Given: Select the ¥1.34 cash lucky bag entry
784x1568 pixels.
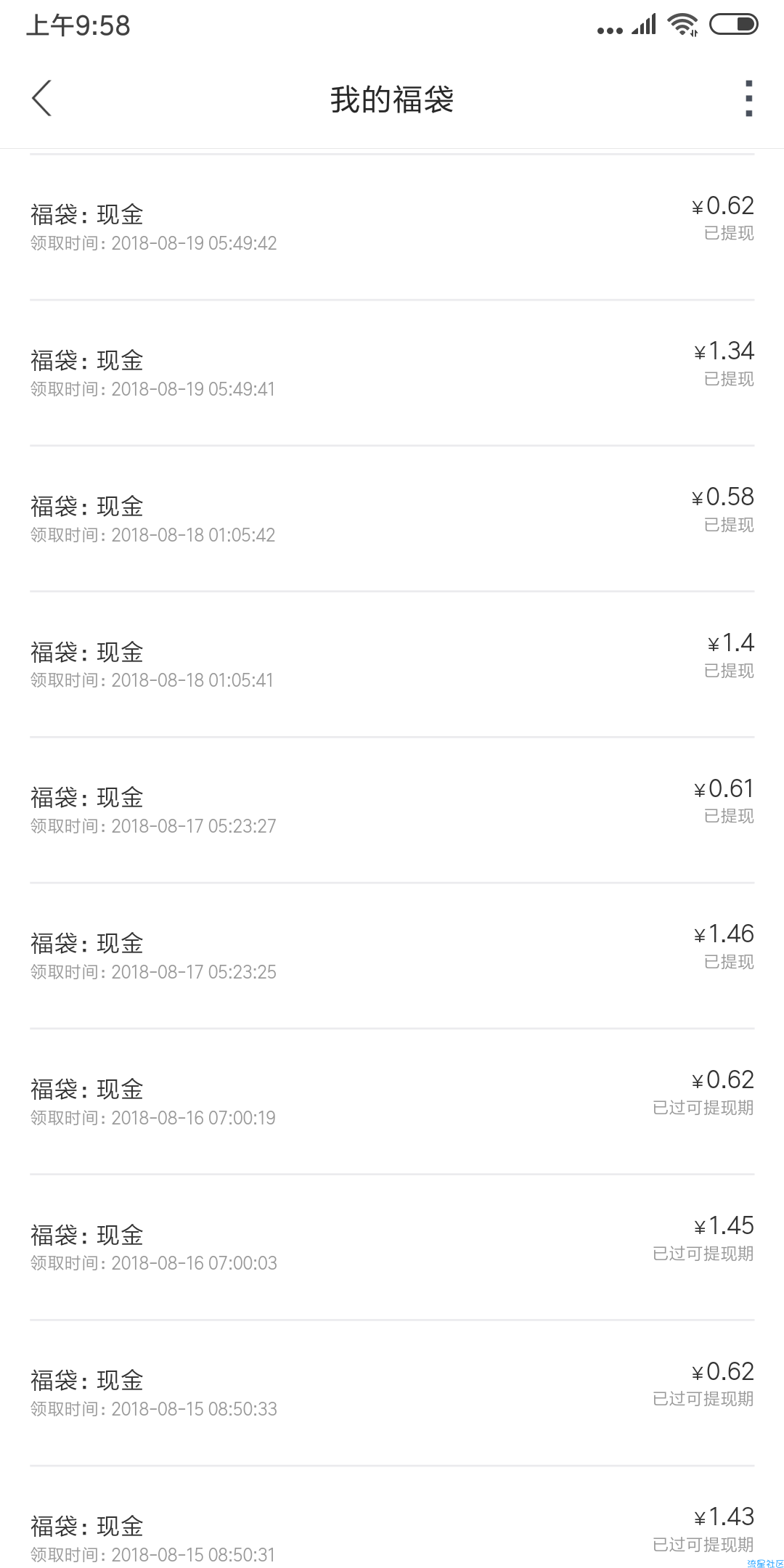Looking at the screenshot, I should [392, 373].
